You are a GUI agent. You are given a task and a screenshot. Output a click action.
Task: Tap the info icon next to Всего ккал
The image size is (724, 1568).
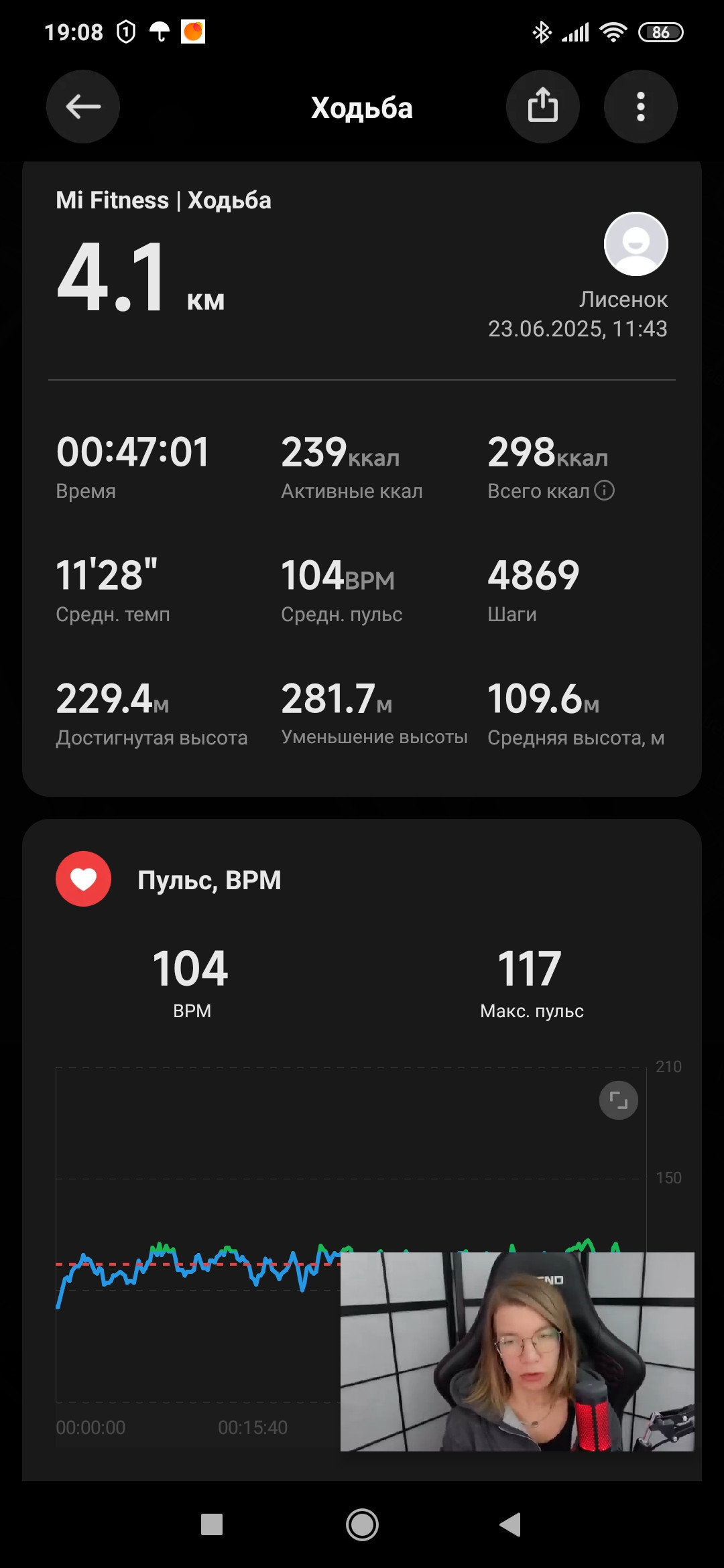coord(605,491)
